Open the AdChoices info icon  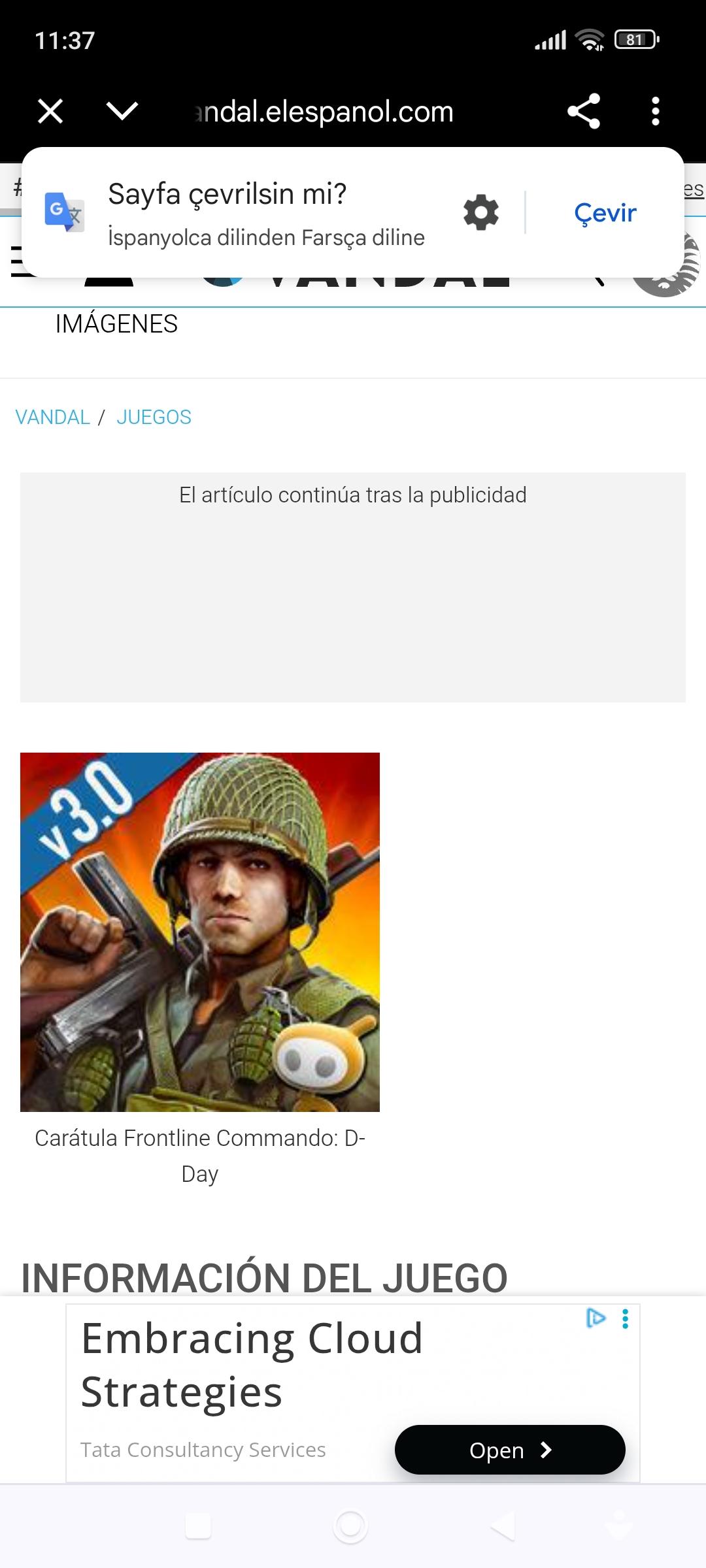click(x=596, y=1318)
